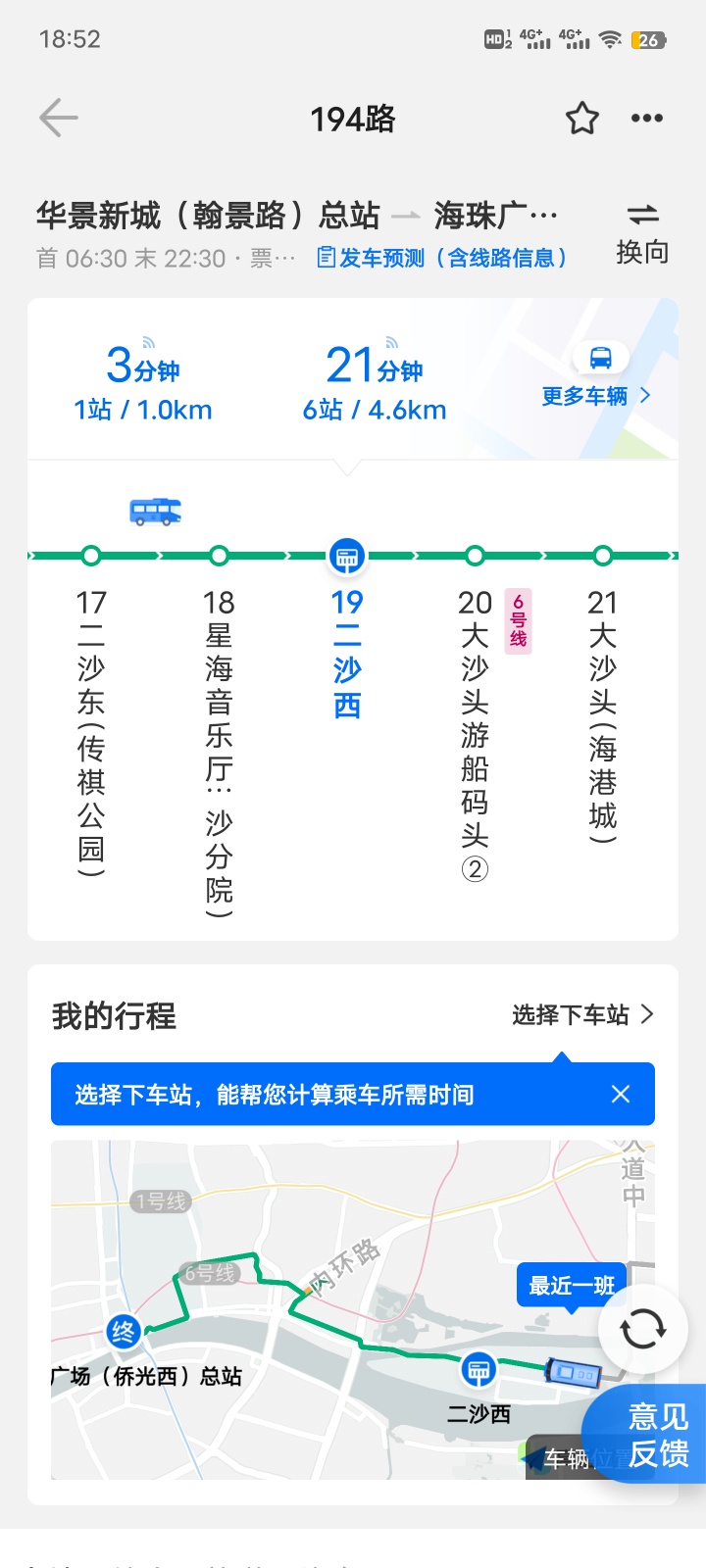Open 发车预测（含线路信息） link
Image resolution: width=706 pixels, height=1568 pixels.
pyautogui.click(x=442, y=258)
